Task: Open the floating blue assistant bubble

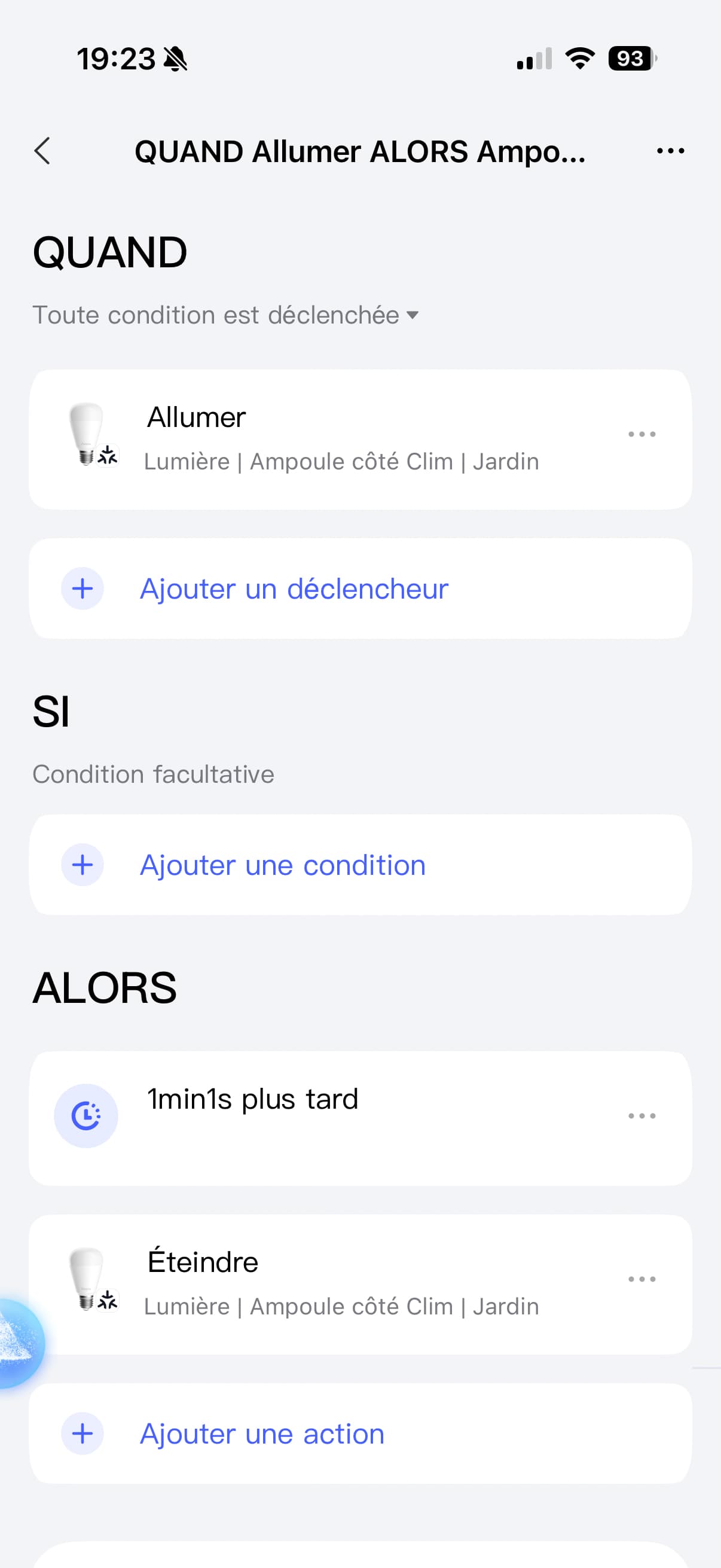Action: click(x=19, y=1343)
